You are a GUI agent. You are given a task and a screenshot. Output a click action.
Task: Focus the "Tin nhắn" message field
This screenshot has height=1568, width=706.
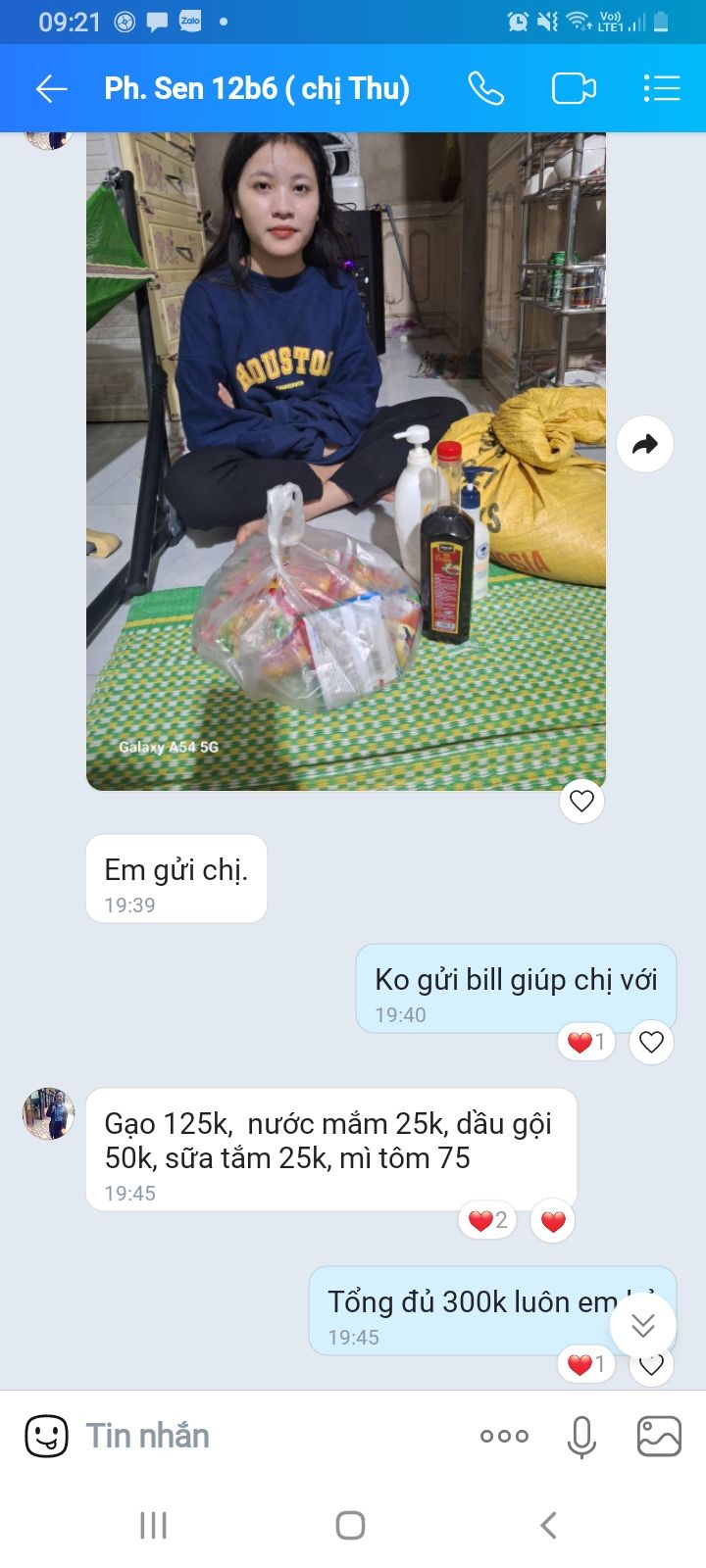pyautogui.click(x=265, y=1437)
